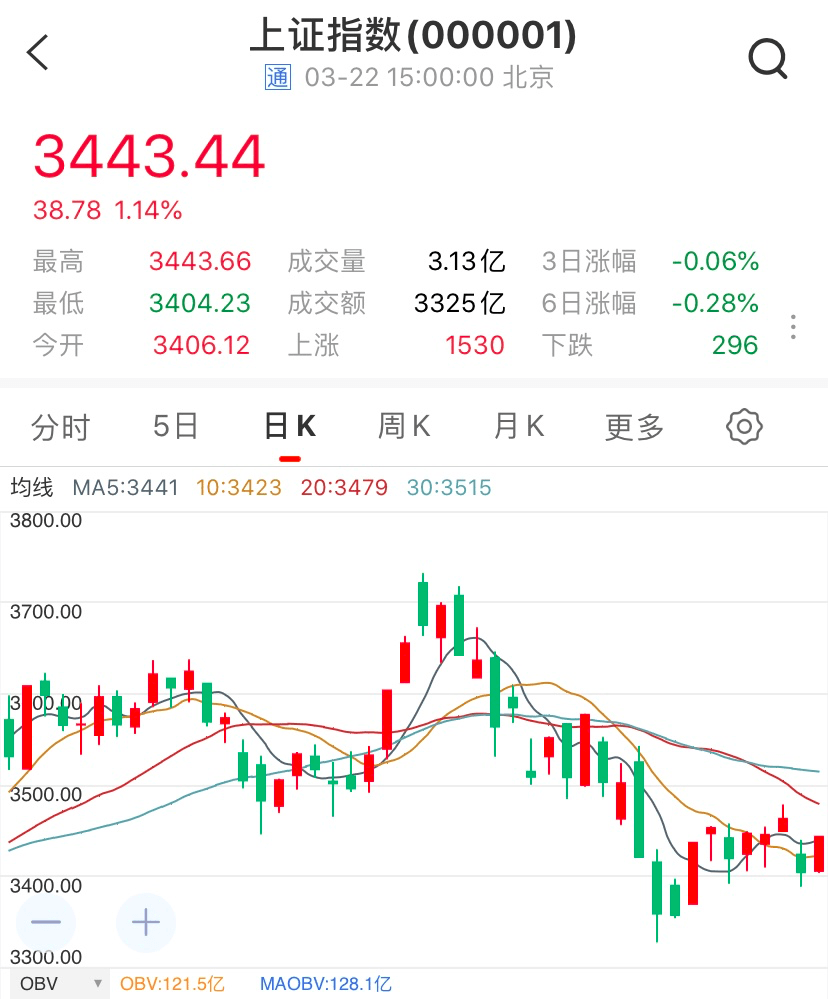Open the three-dot more stats menu
Image resolution: width=828 pixels, height=999 pixels.
pos(794,327)
